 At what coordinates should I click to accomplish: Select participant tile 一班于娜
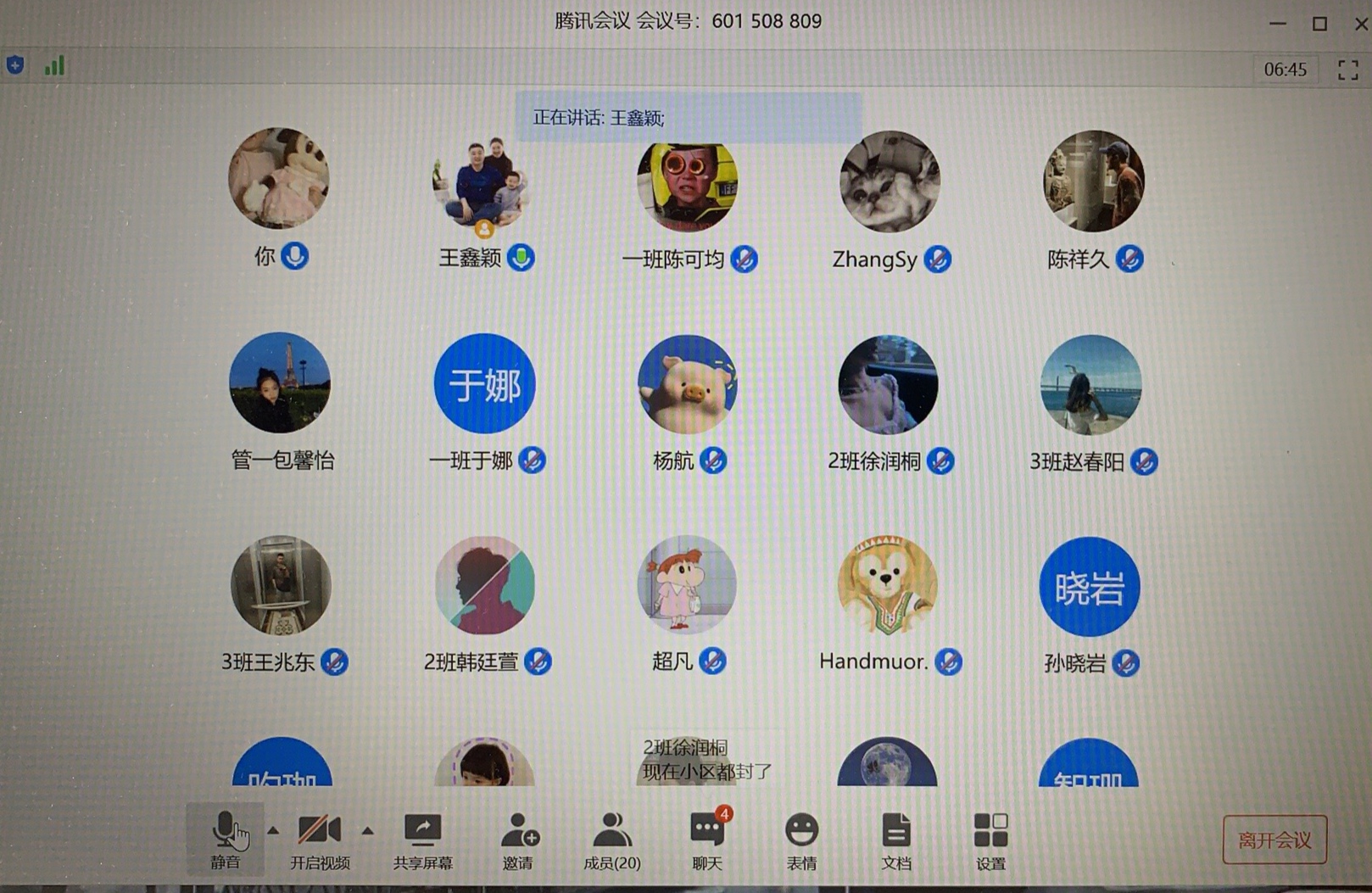pyautogui.click(x=484, y=384)
